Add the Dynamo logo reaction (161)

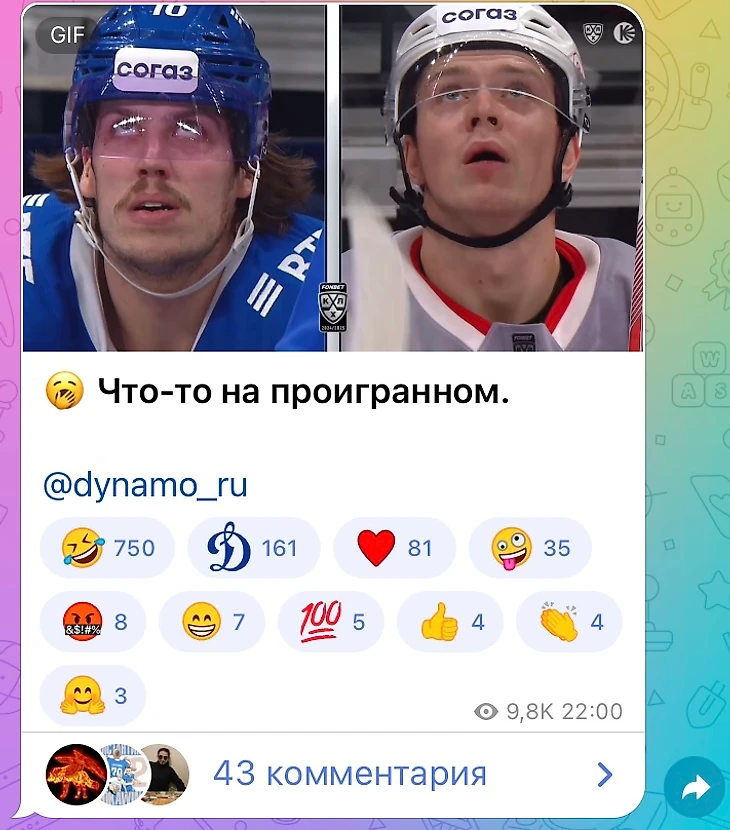(253, 548)
